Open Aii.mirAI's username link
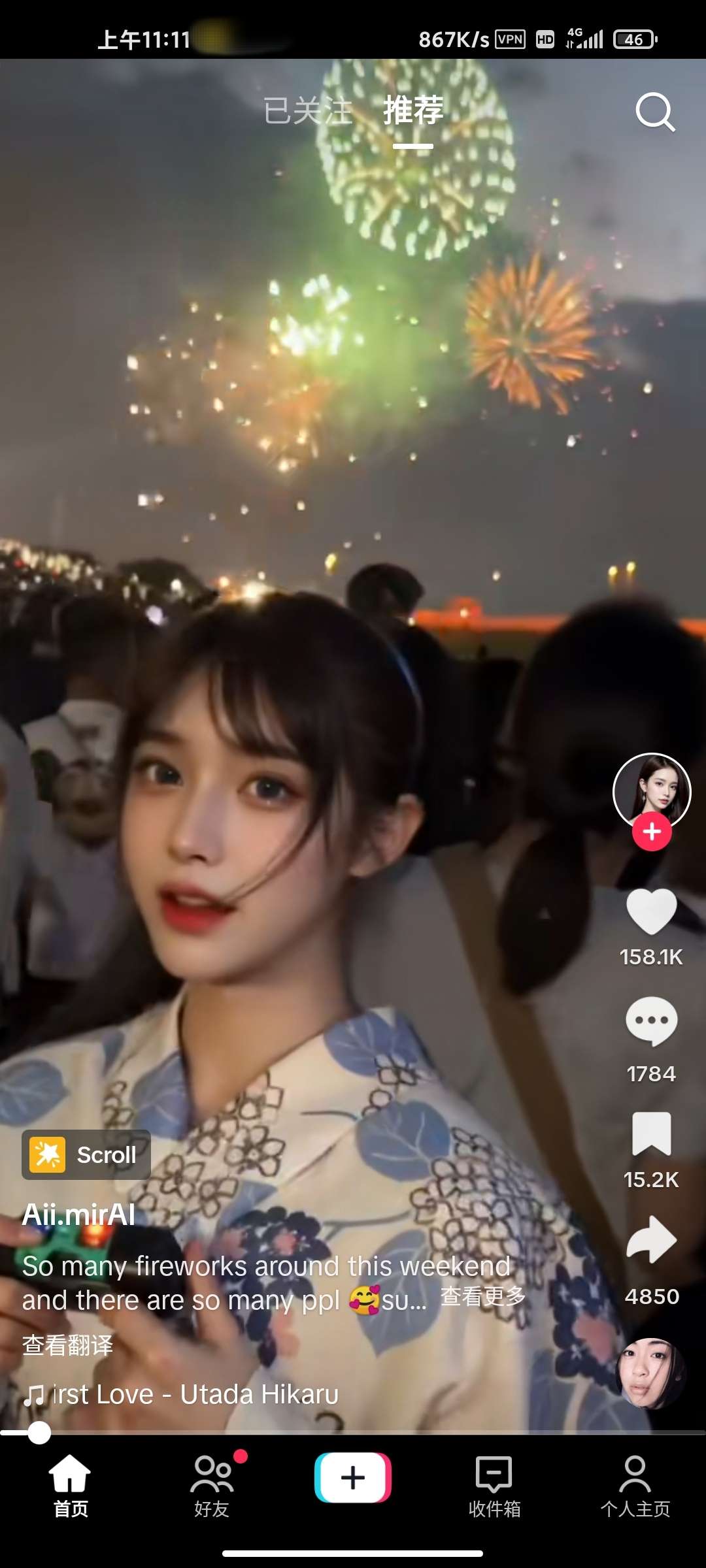This screenshot has height=1568, width=706. point(79,1215)
